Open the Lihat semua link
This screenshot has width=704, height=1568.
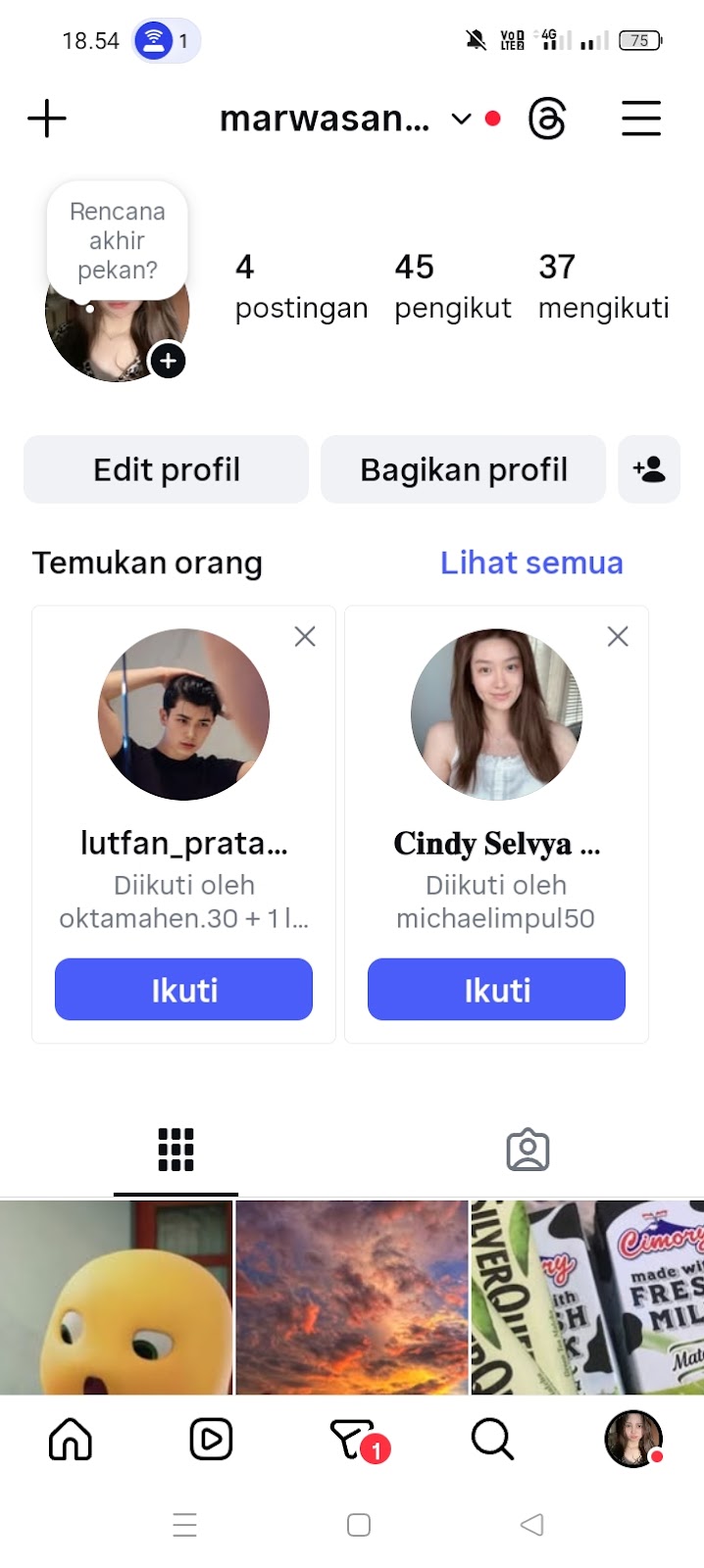tap(531, 563)
